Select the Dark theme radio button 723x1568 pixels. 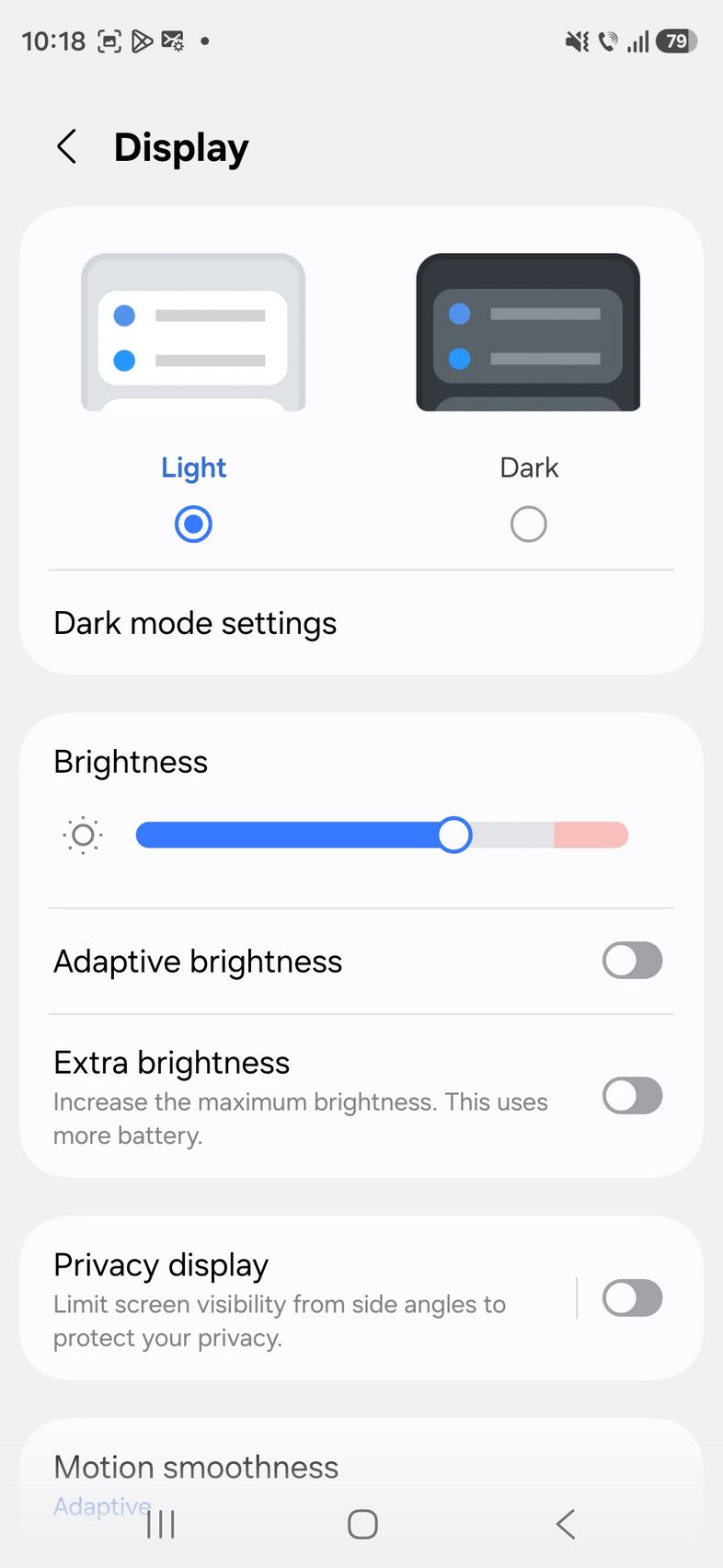[528, 525]
